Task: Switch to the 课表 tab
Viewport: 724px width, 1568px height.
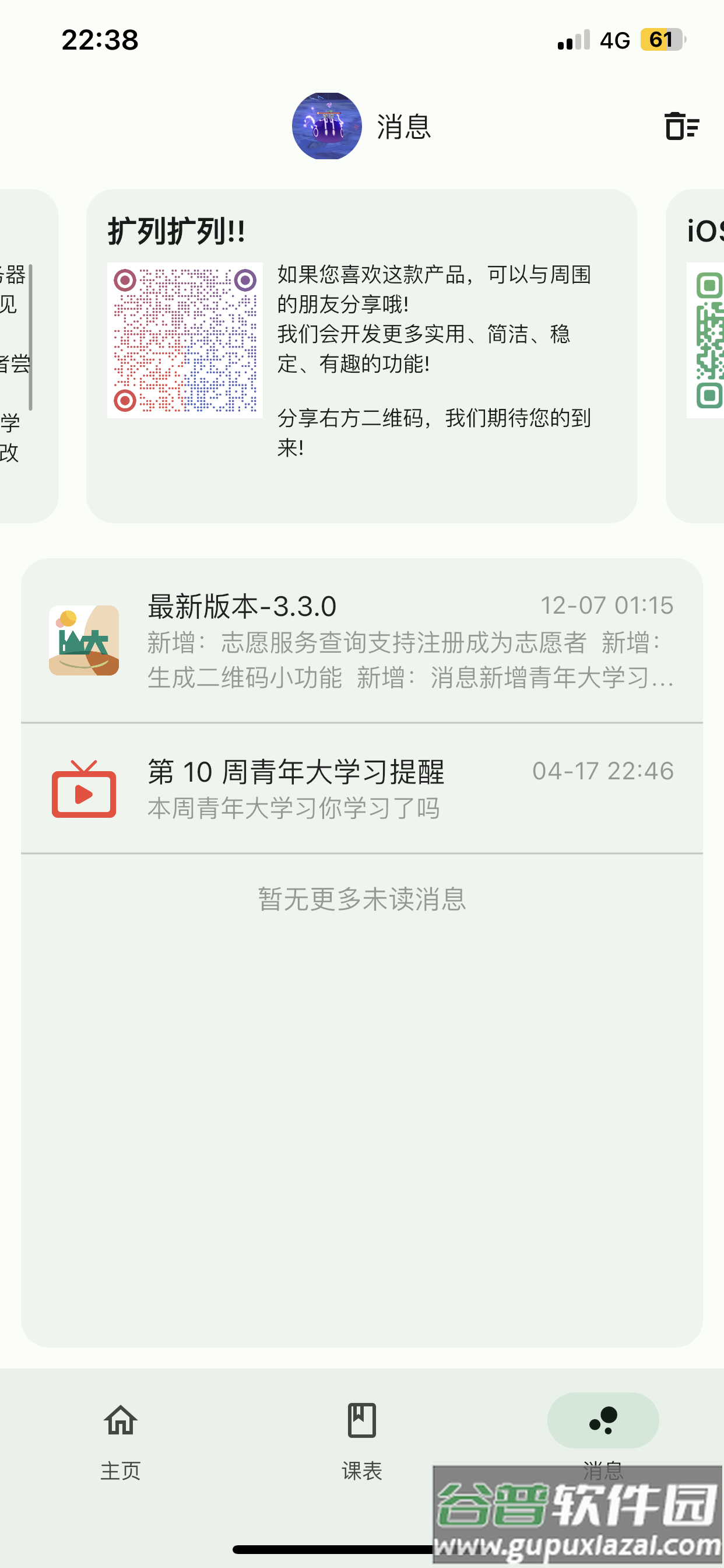Action: (361, 1438)
